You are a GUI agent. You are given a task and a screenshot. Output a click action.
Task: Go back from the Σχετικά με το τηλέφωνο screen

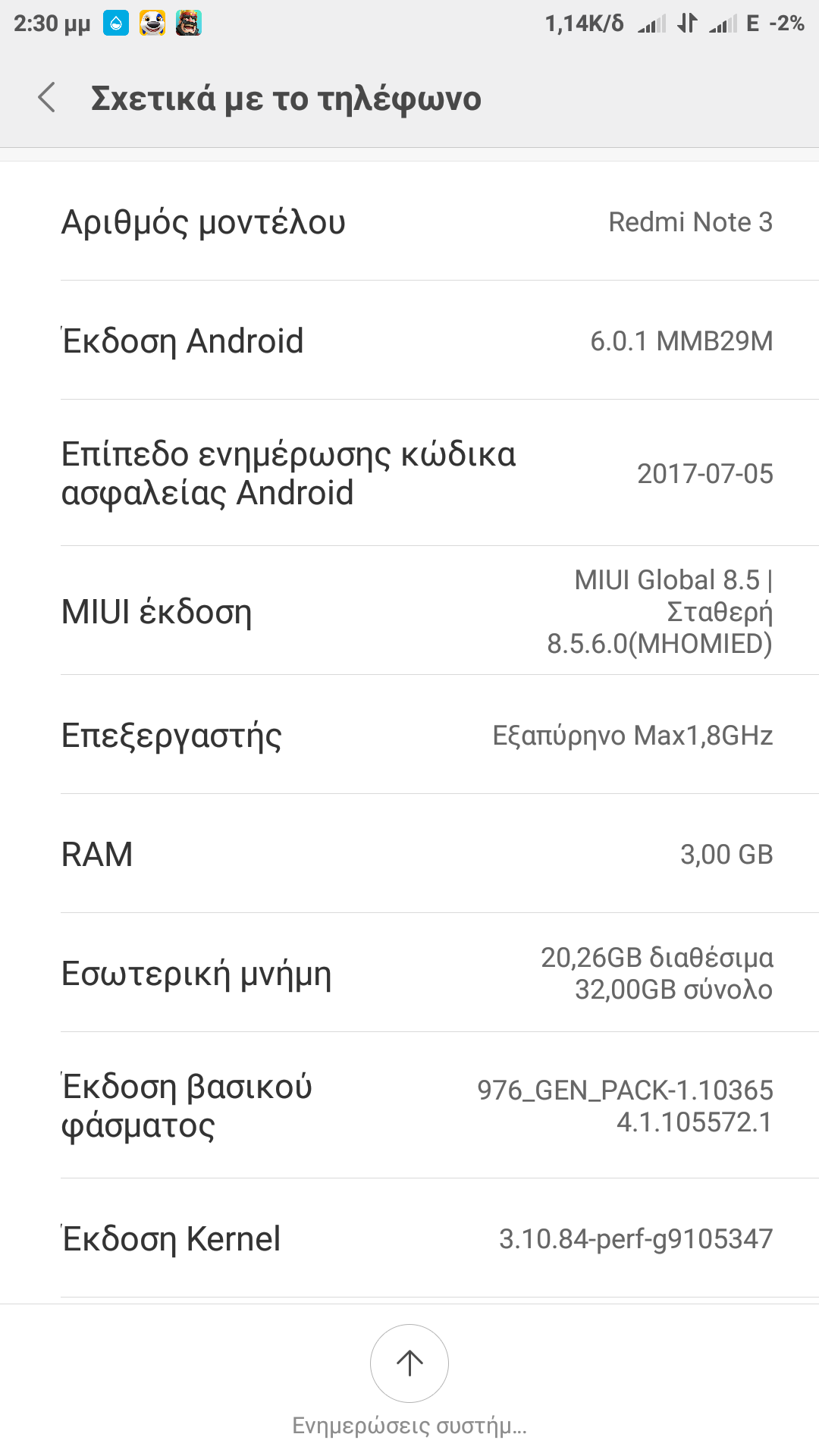pyautogui.click(x=47, y=99)
